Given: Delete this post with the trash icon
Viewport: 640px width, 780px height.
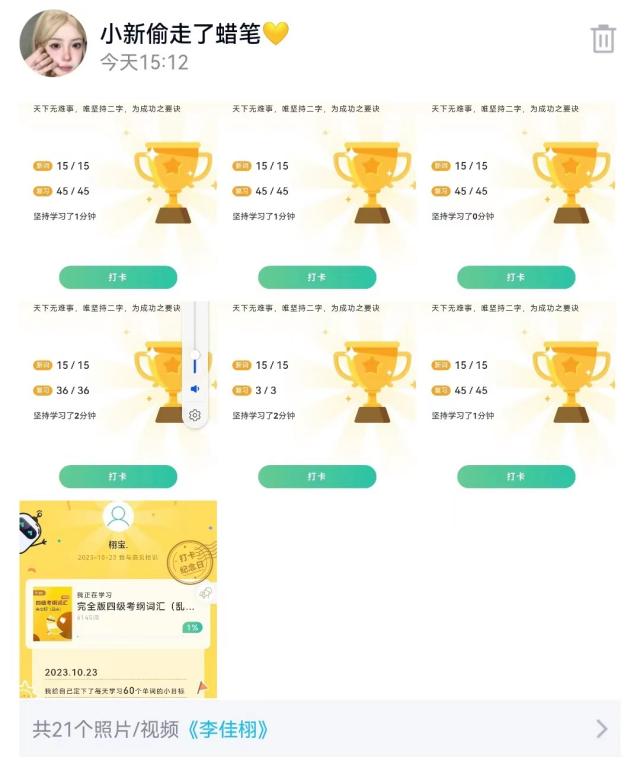Looking at the screenshot, I should (603, 40).
